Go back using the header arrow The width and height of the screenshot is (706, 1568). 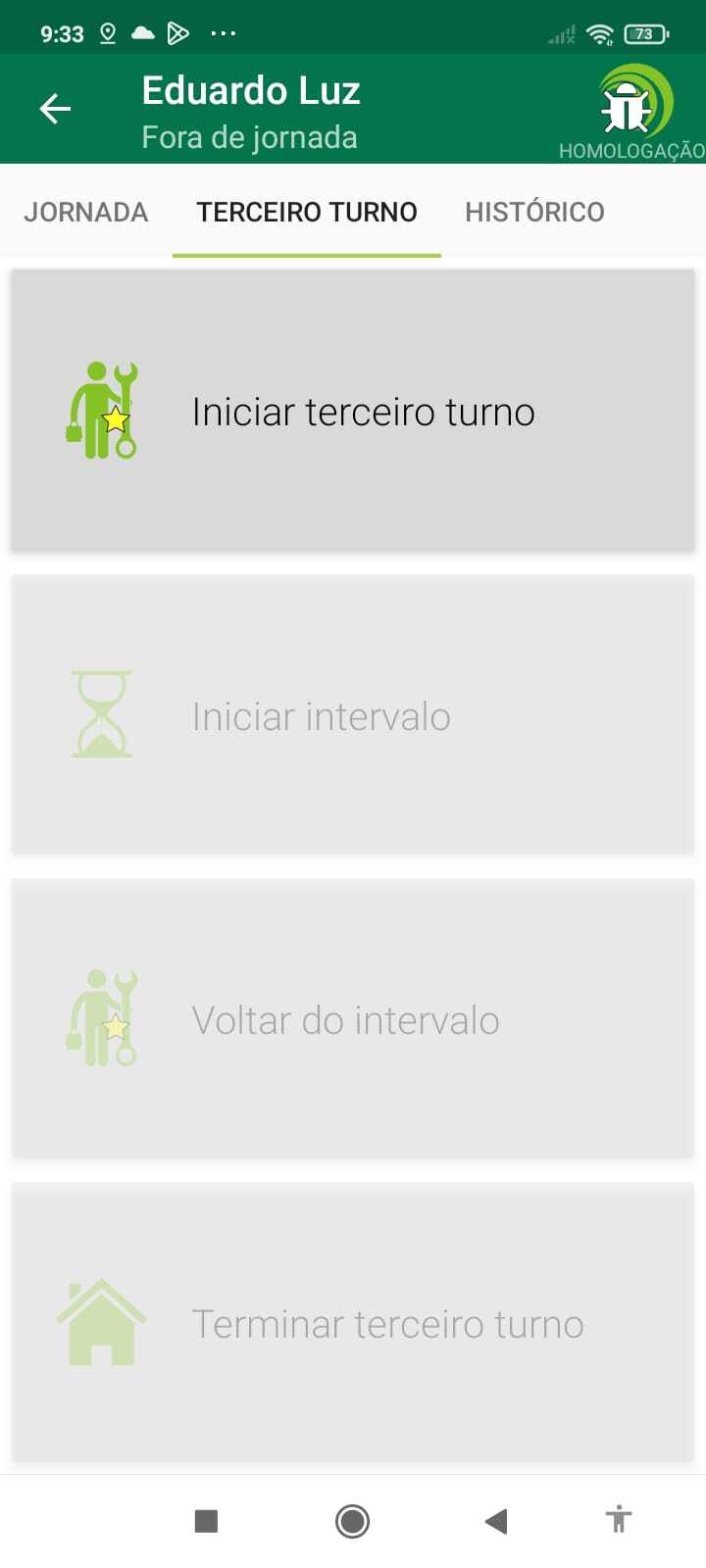55,109
